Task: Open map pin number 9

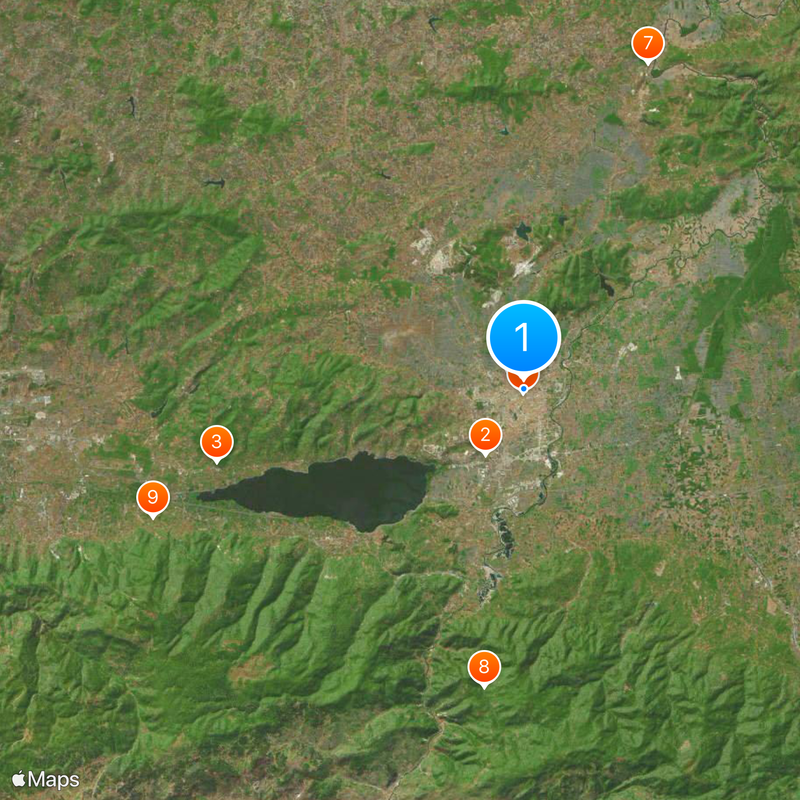Action: tap(153, 496)
